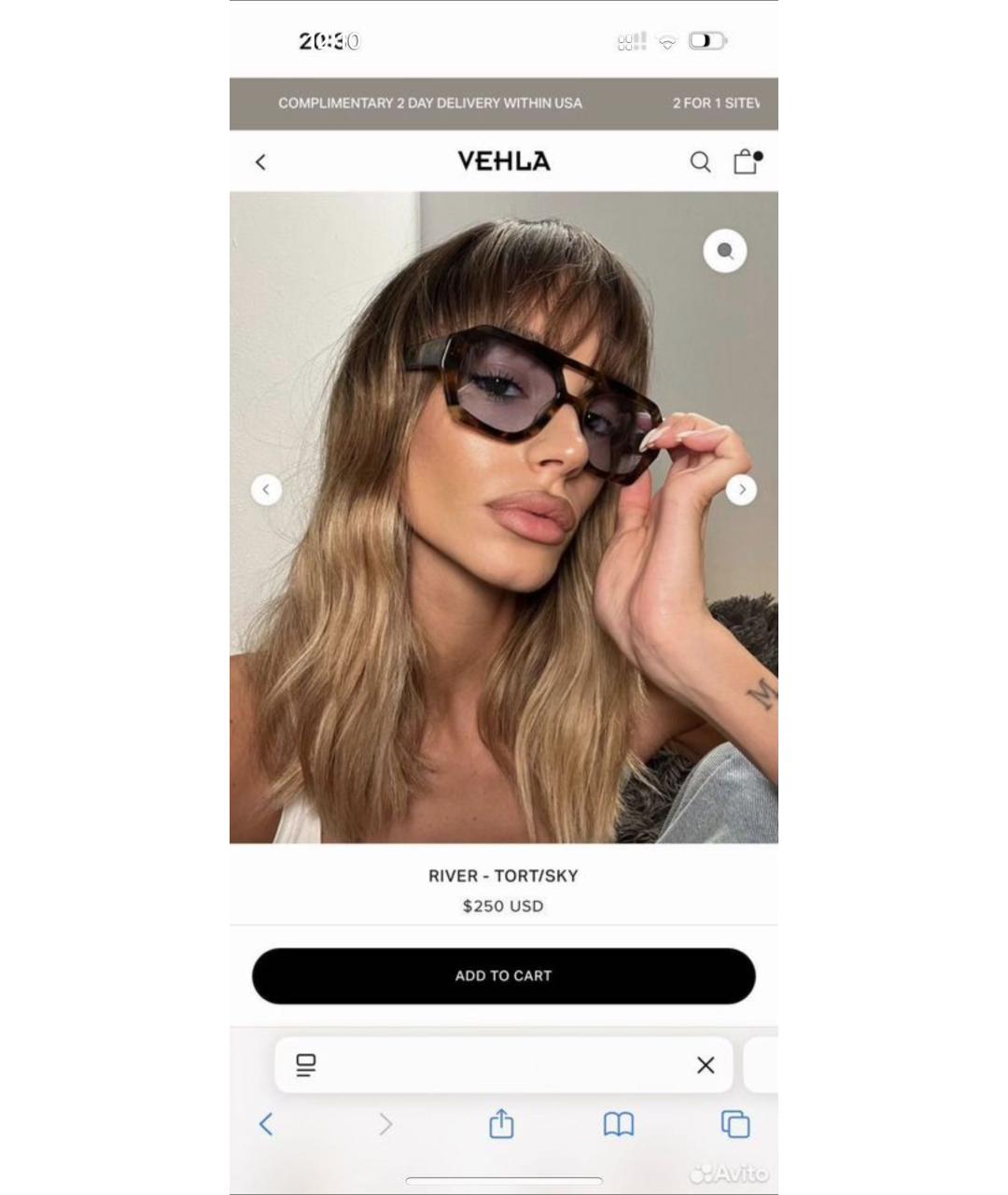Show the next product image
Image resolution: width=1008 pixels, height=1195 pixels.
741,489
